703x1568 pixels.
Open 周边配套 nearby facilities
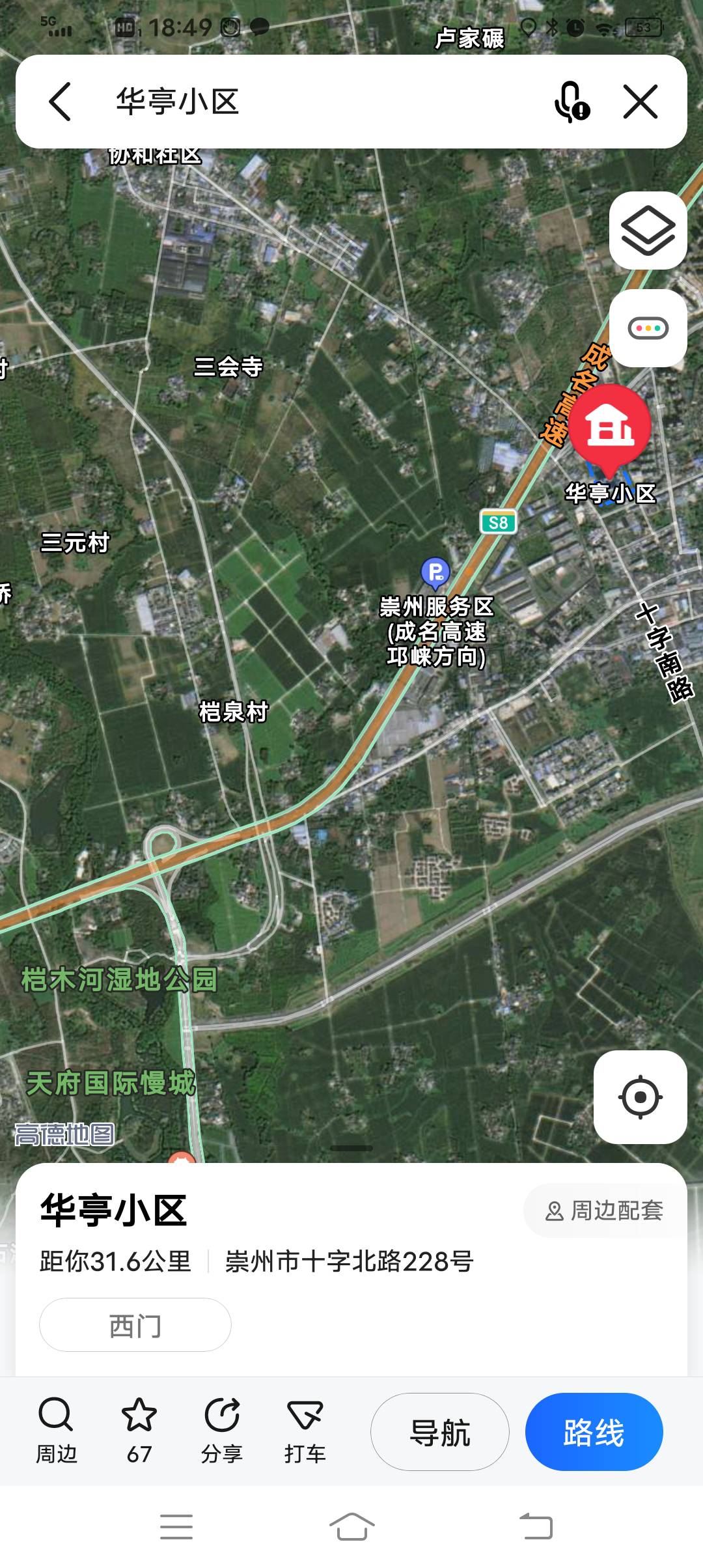coord(604,1211)
